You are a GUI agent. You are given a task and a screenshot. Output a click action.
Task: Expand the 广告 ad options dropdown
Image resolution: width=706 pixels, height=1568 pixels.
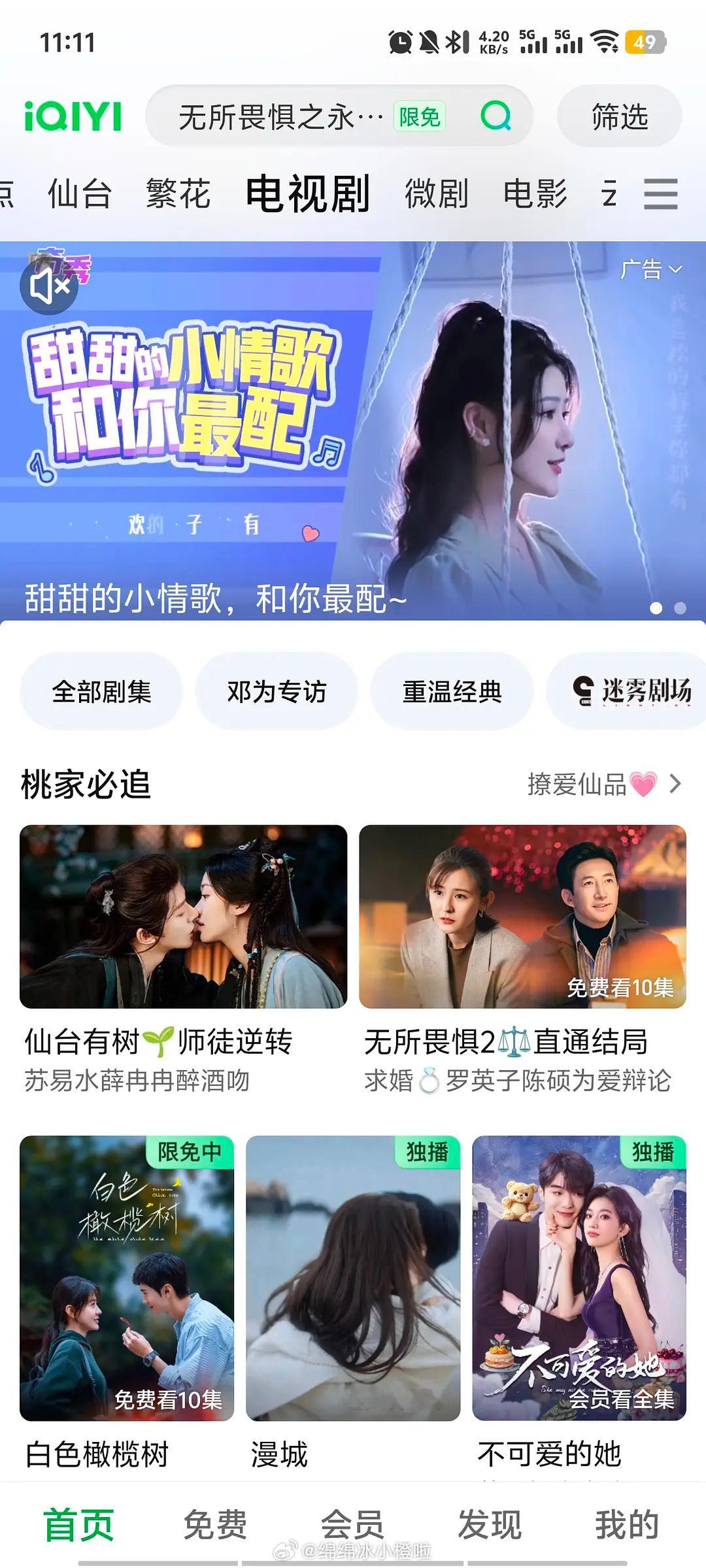point(651,269)
